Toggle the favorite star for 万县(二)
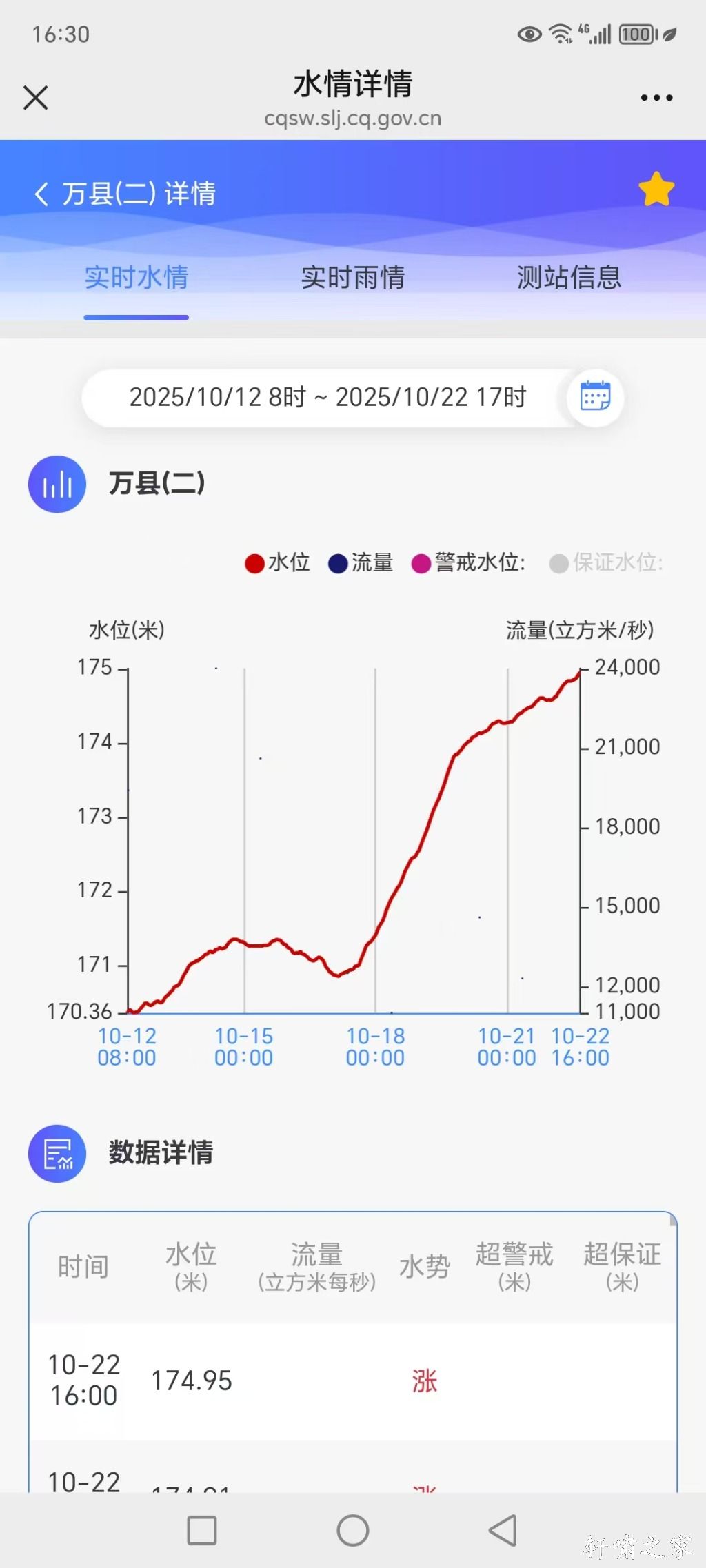Image resolution: width=706 pixels, height=1568 pixels. point(656,190)
